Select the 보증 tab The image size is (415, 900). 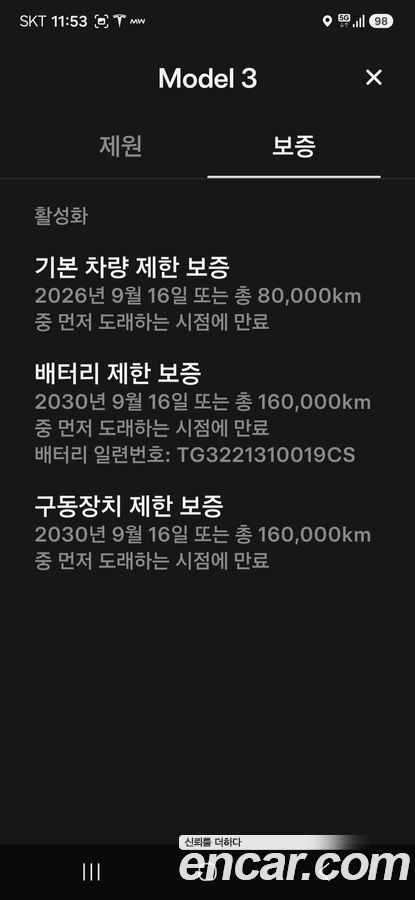(x=294, y=147)
